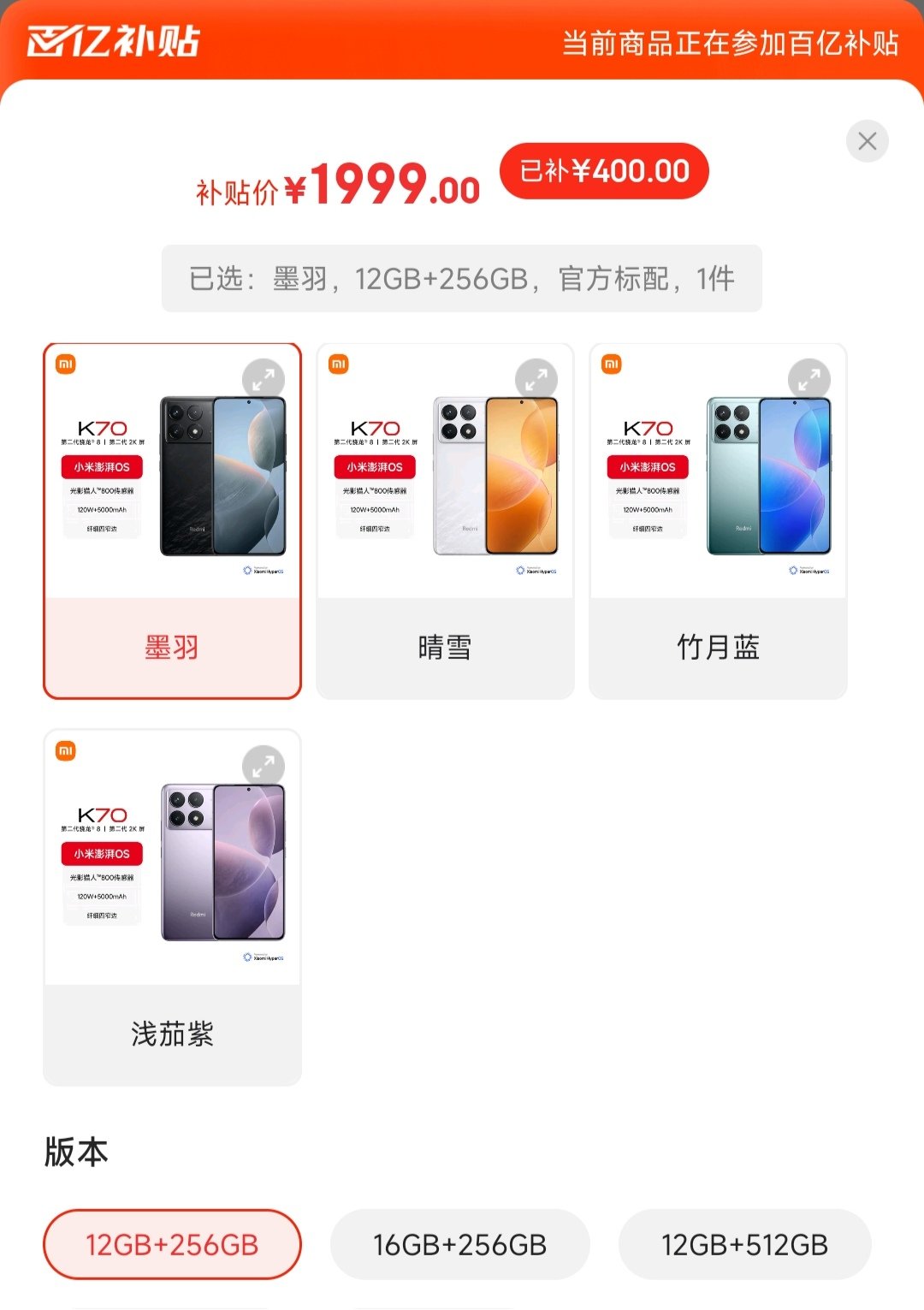The image size is (924, 1310).
Task: Pick the 12GB+512GB version
Action: click(744, 1244)
